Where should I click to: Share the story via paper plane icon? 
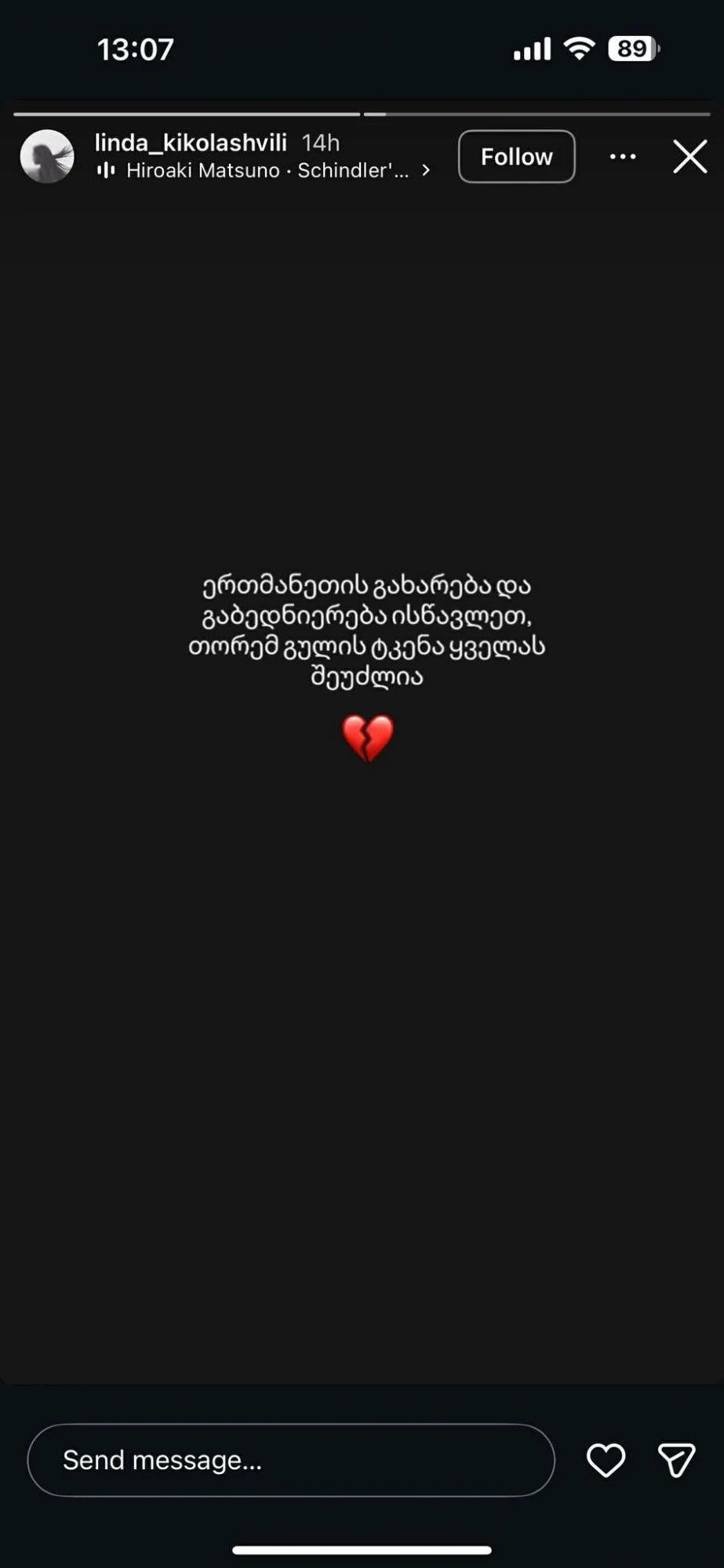[x=676, y=1460]
